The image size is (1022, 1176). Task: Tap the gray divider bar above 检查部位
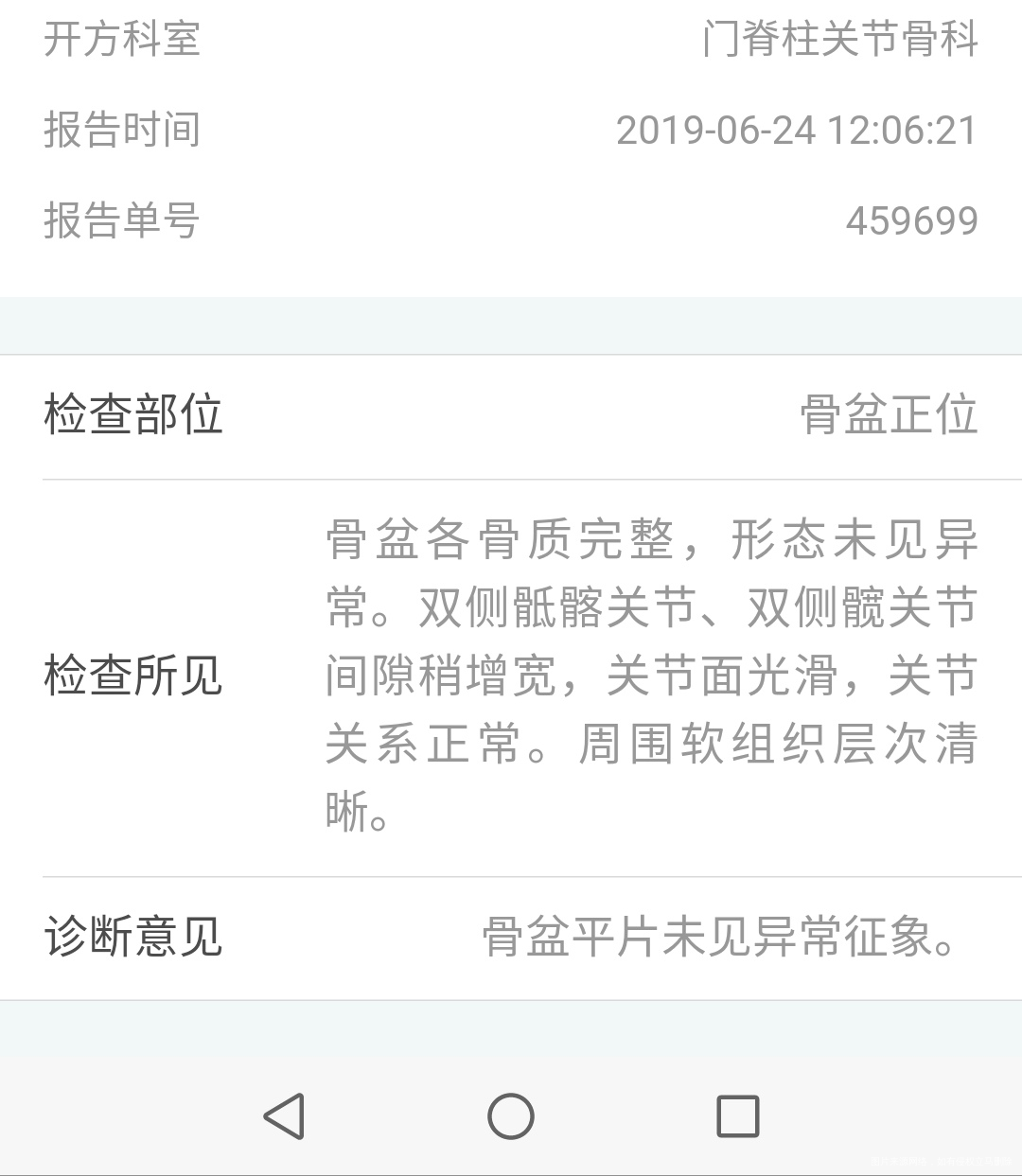511,325
